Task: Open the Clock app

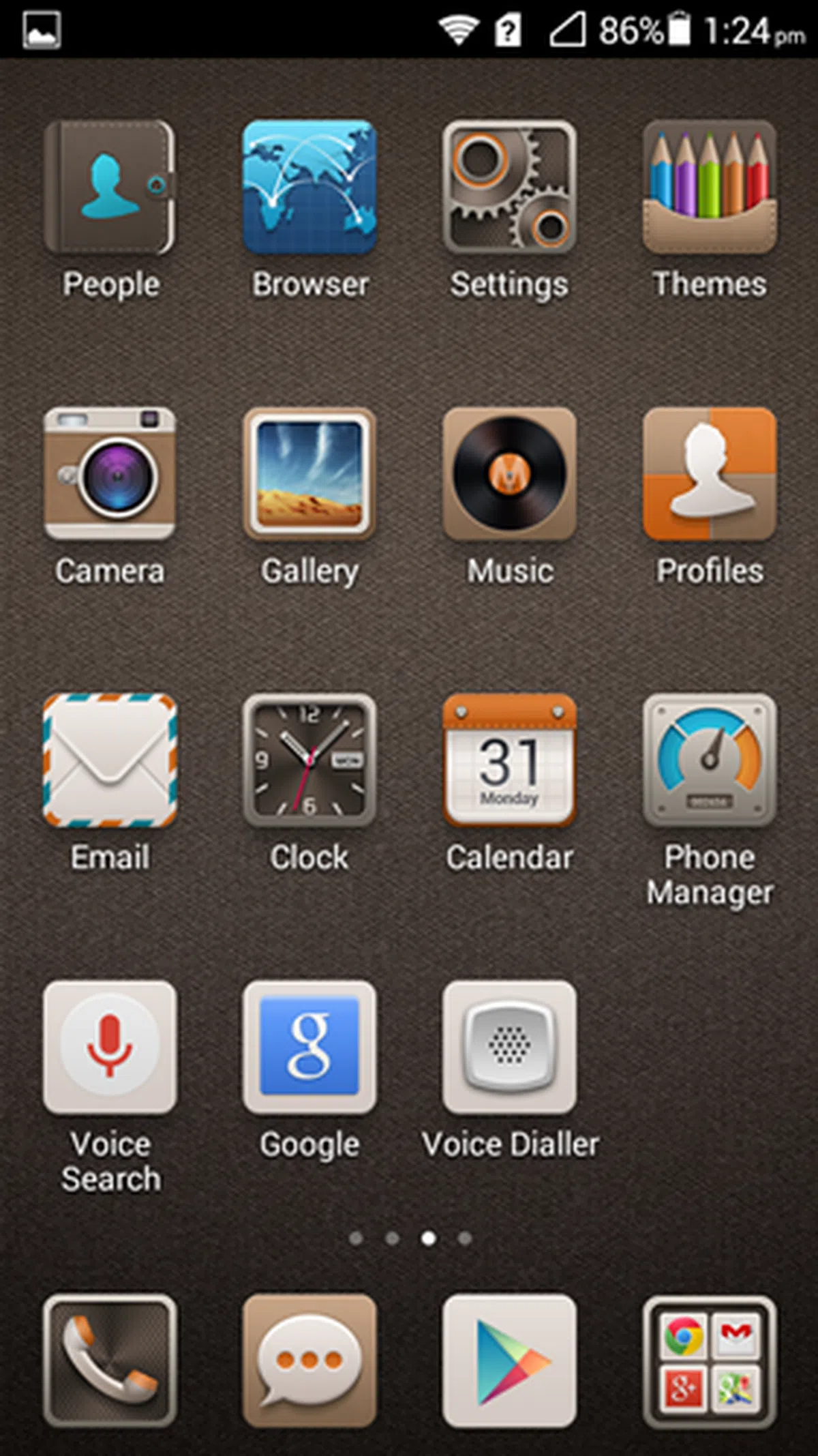Action: click(309, 760)
